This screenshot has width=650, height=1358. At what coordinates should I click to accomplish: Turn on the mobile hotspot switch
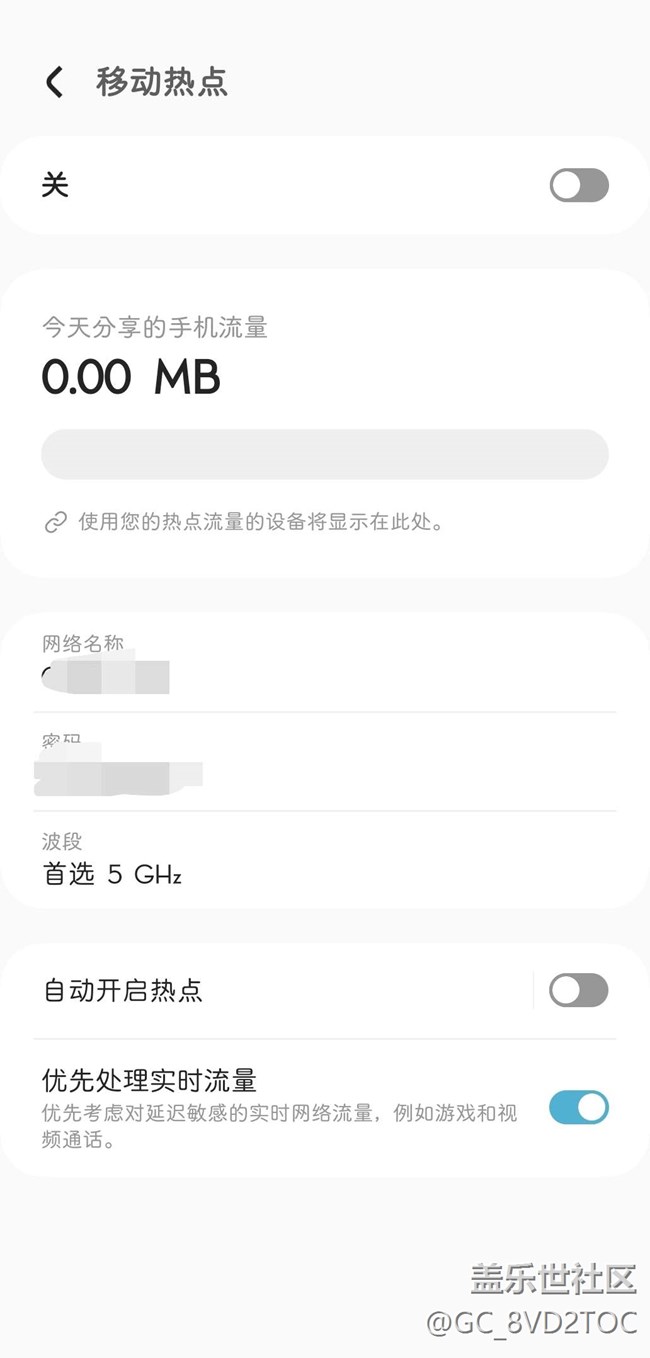tap(579, 185)
